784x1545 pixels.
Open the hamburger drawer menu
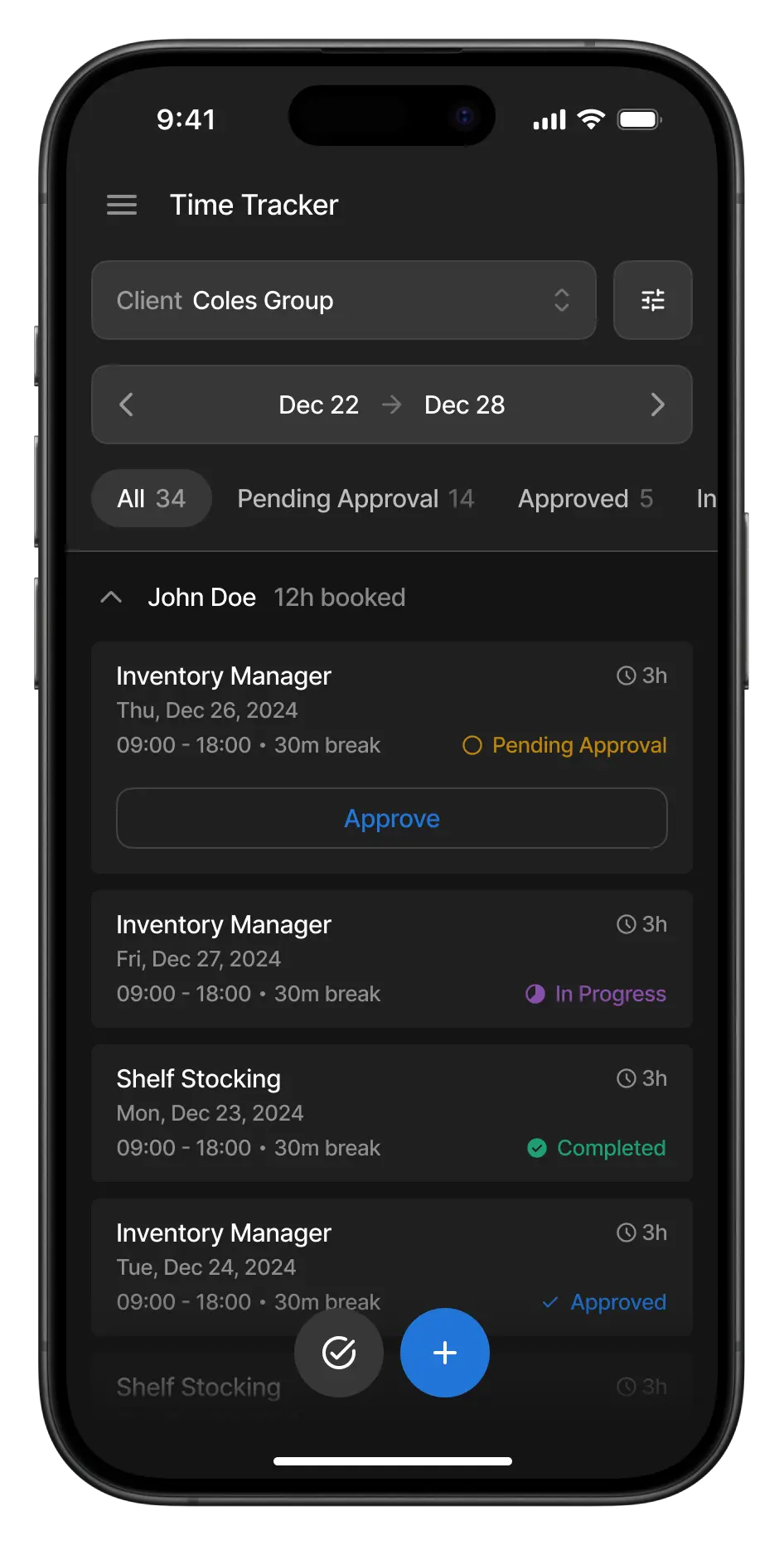coord(122,205)
